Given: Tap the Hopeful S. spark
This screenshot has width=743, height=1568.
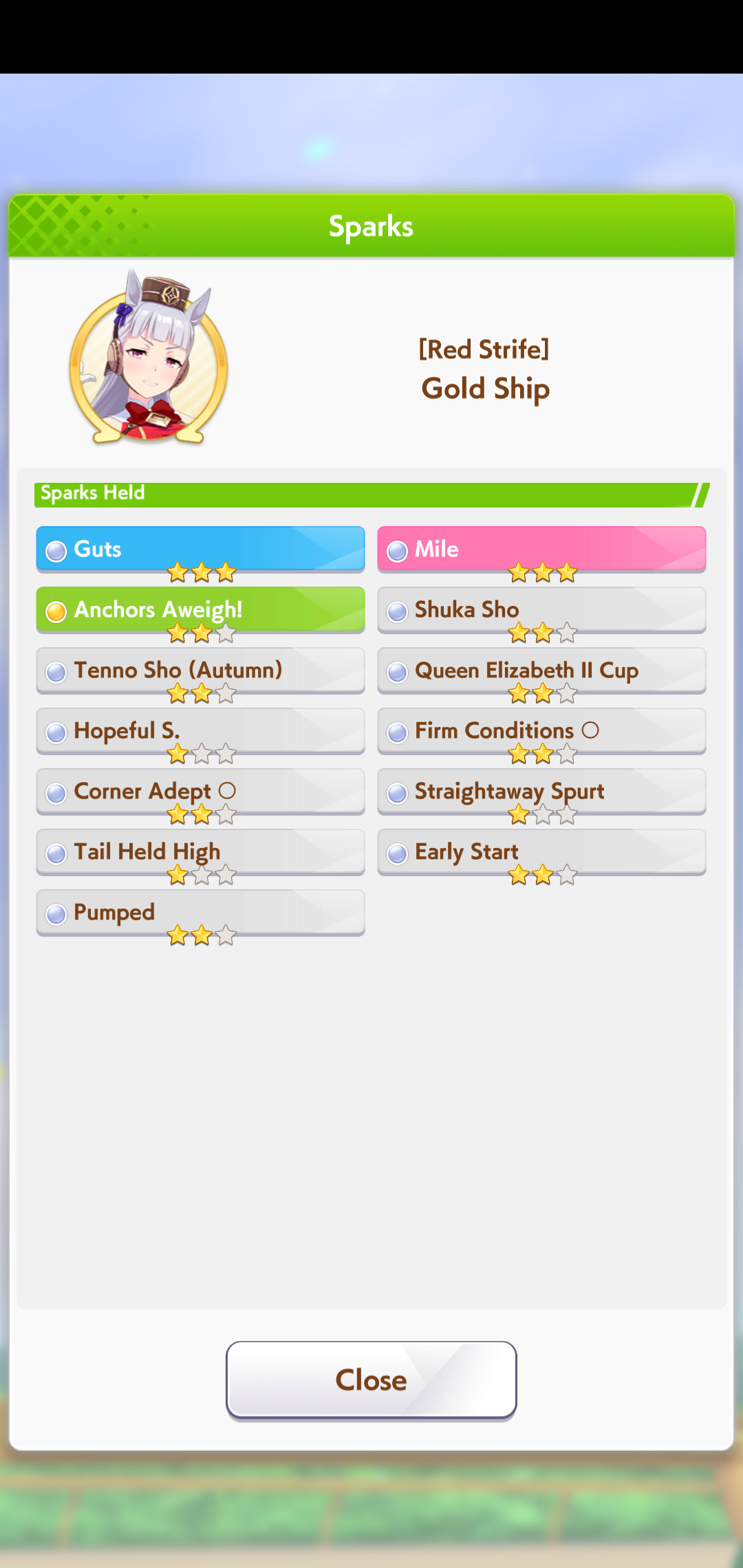Looking at the screenshot, I should click(x=200, y=731).
